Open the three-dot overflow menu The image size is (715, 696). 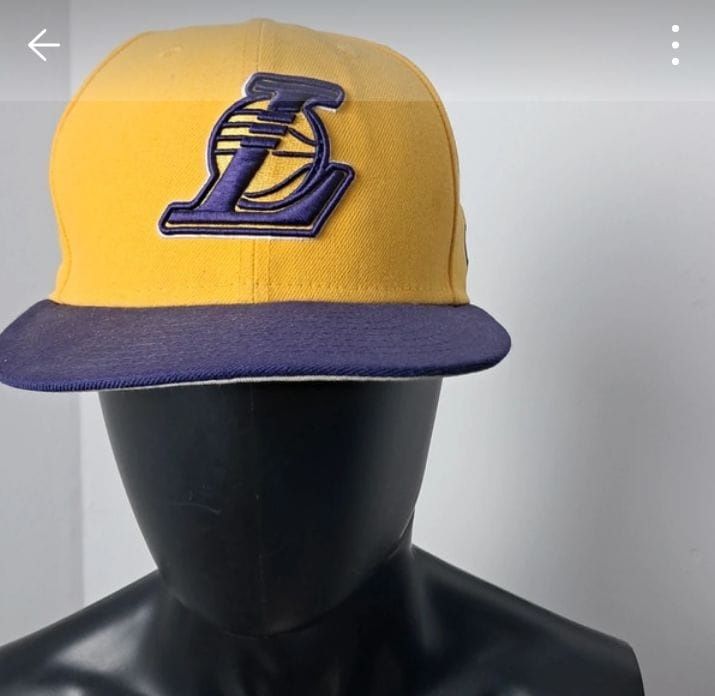point(675,45)
